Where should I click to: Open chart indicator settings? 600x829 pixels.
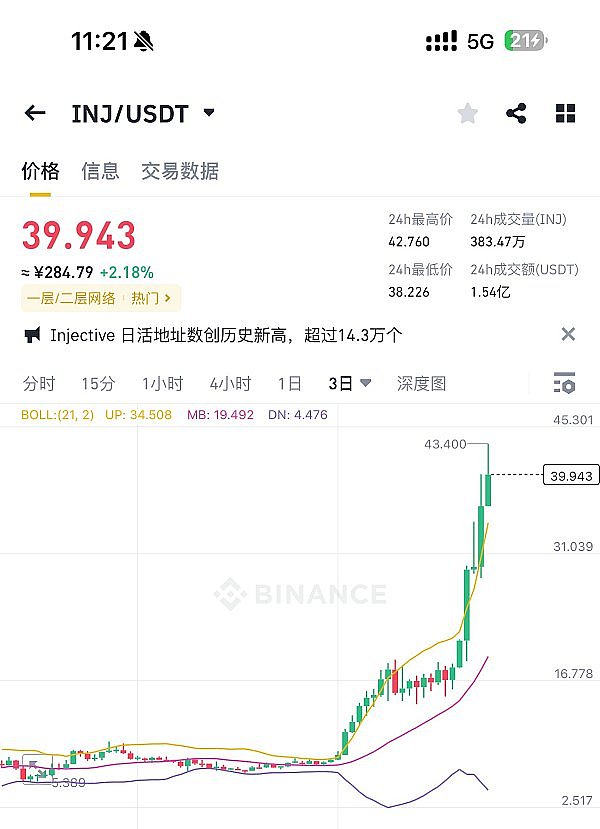[564, 383]
